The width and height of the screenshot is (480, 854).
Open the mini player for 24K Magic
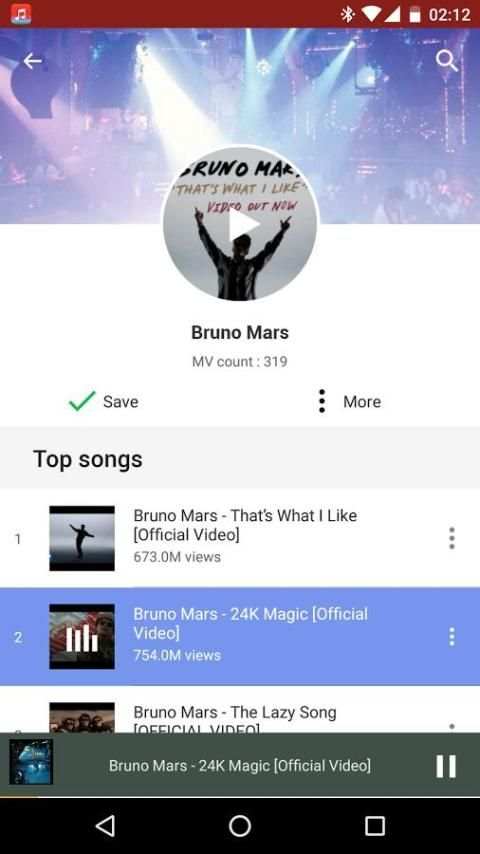coord(240,765)
